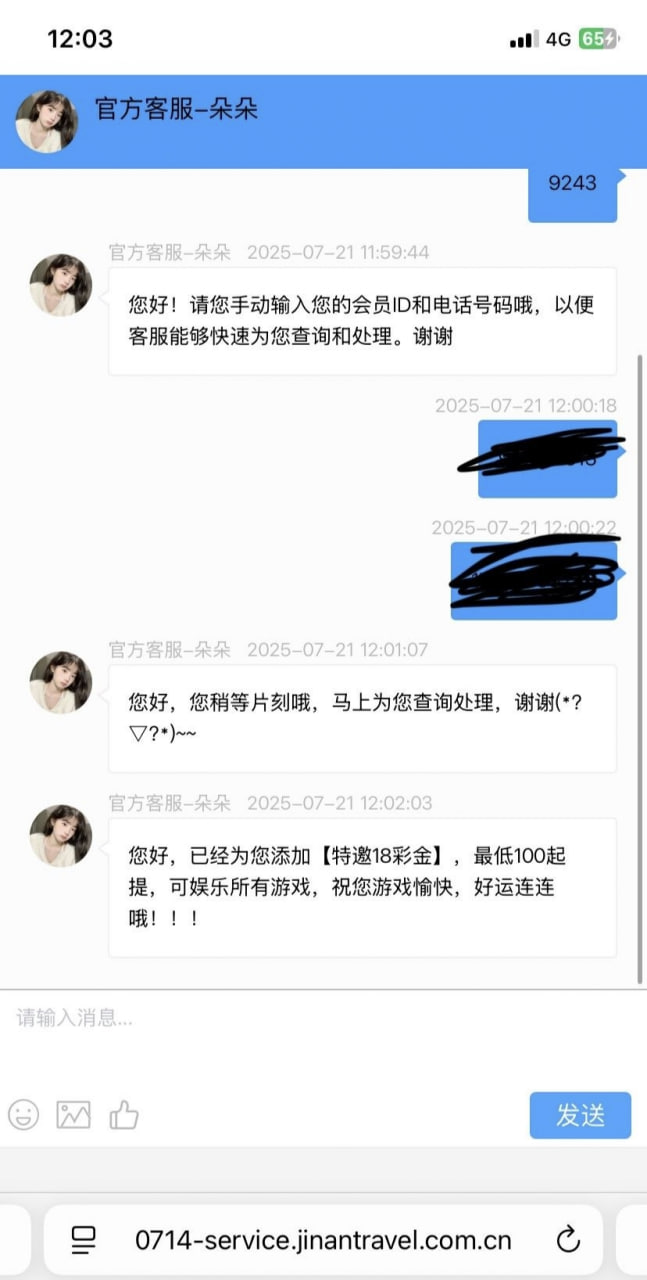Attach an image to the chat

73,1114
